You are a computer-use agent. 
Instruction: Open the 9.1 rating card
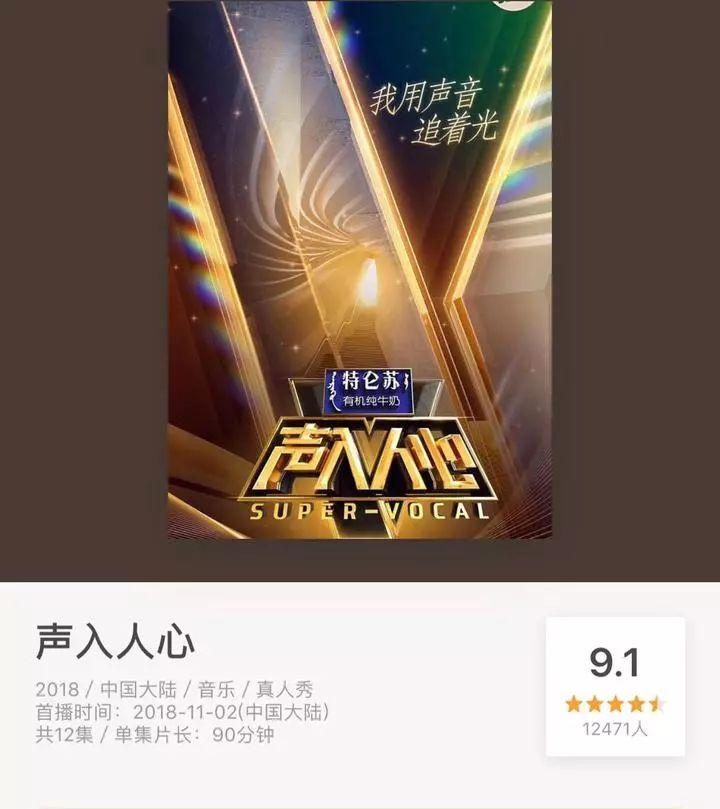[x=615, y=687]
